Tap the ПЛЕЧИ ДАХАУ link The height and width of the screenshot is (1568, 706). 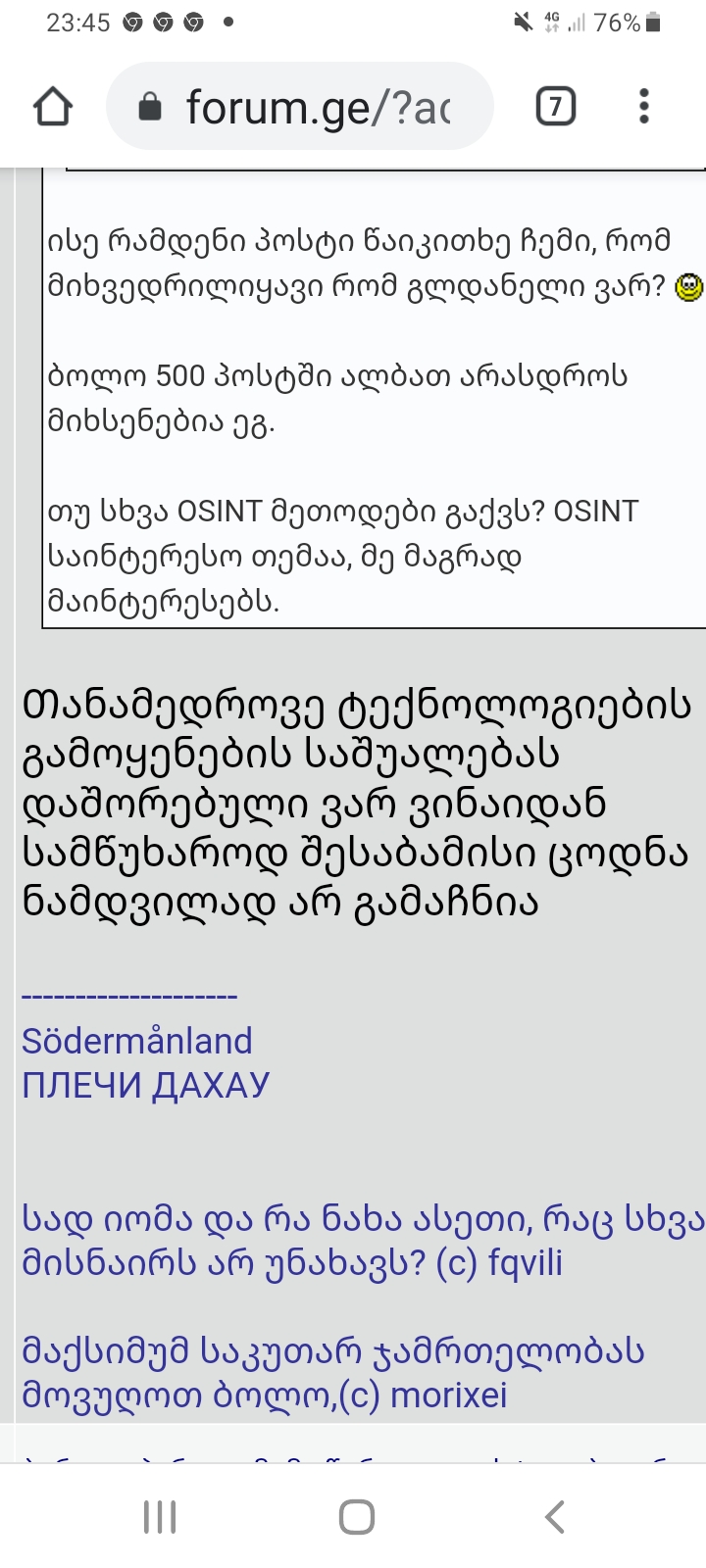coord(145,1085)
